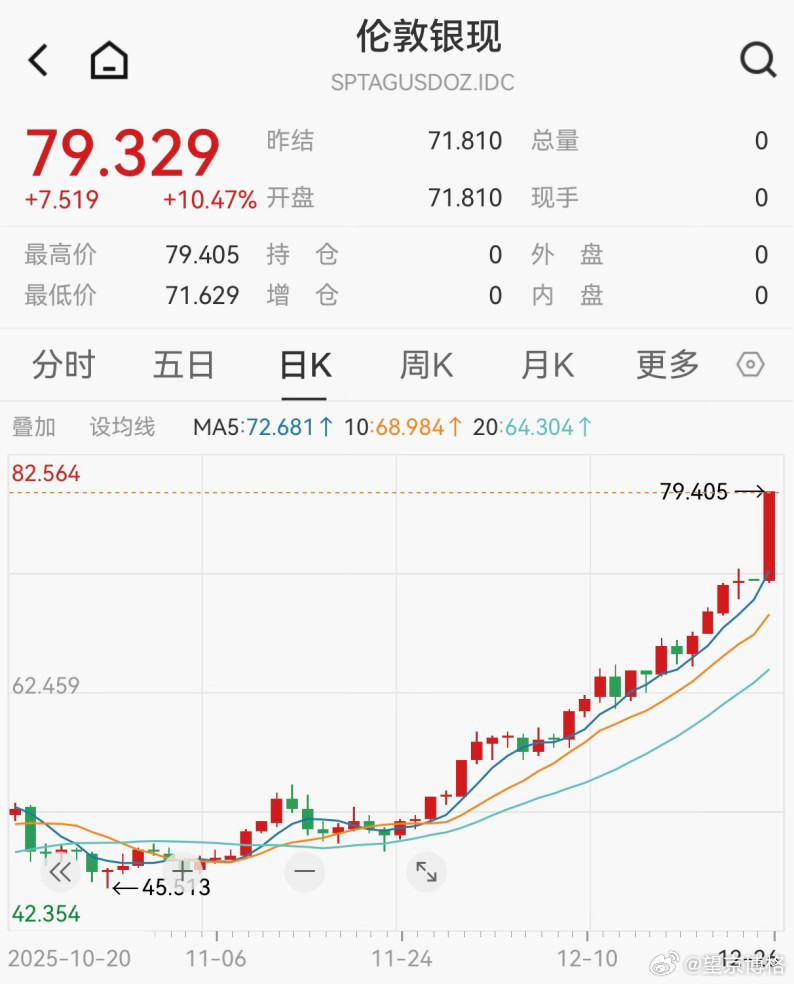Zoom in using the plus chart icon

tap(183, 872)
